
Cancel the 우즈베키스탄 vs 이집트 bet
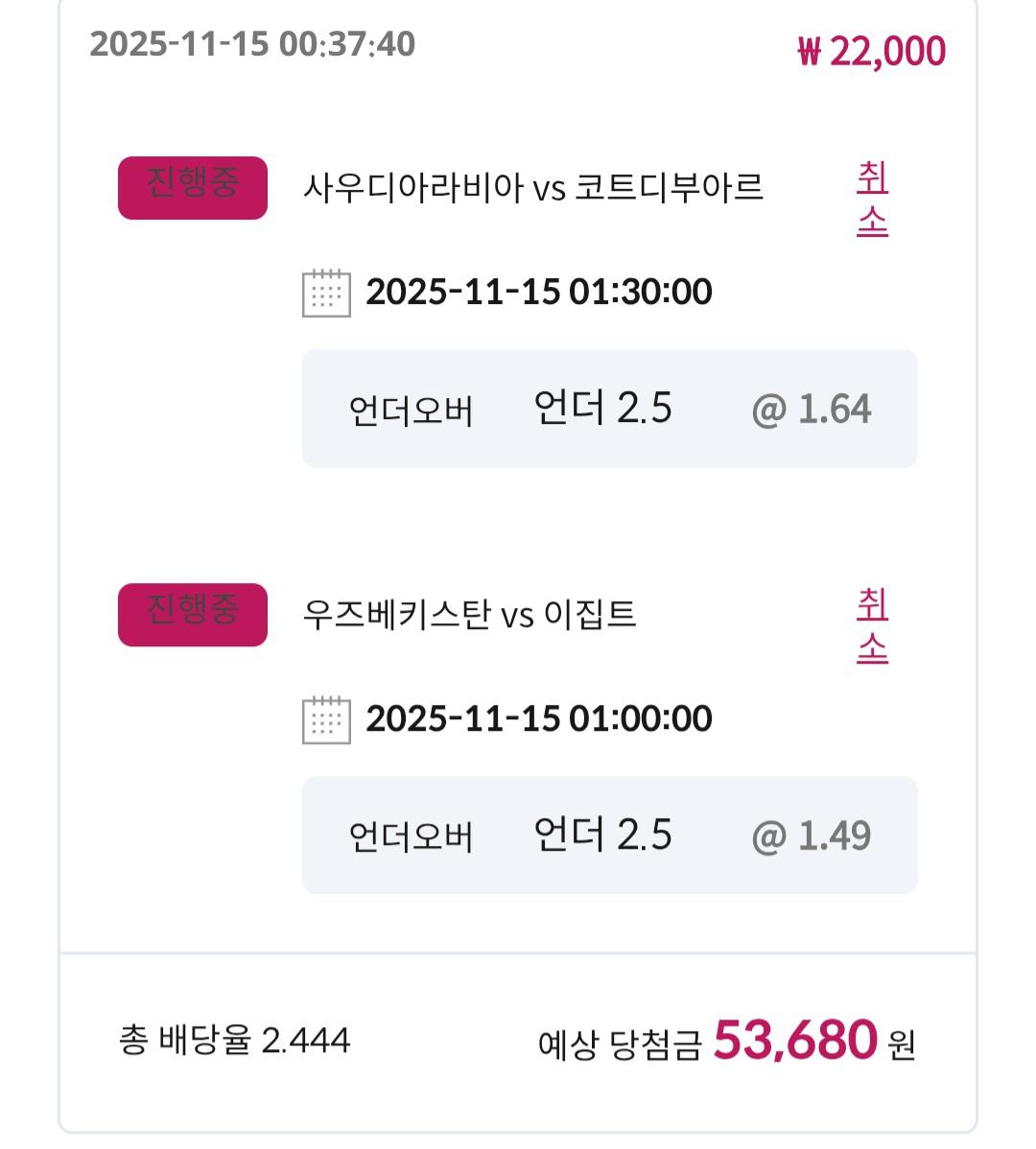tap(872, 626)
